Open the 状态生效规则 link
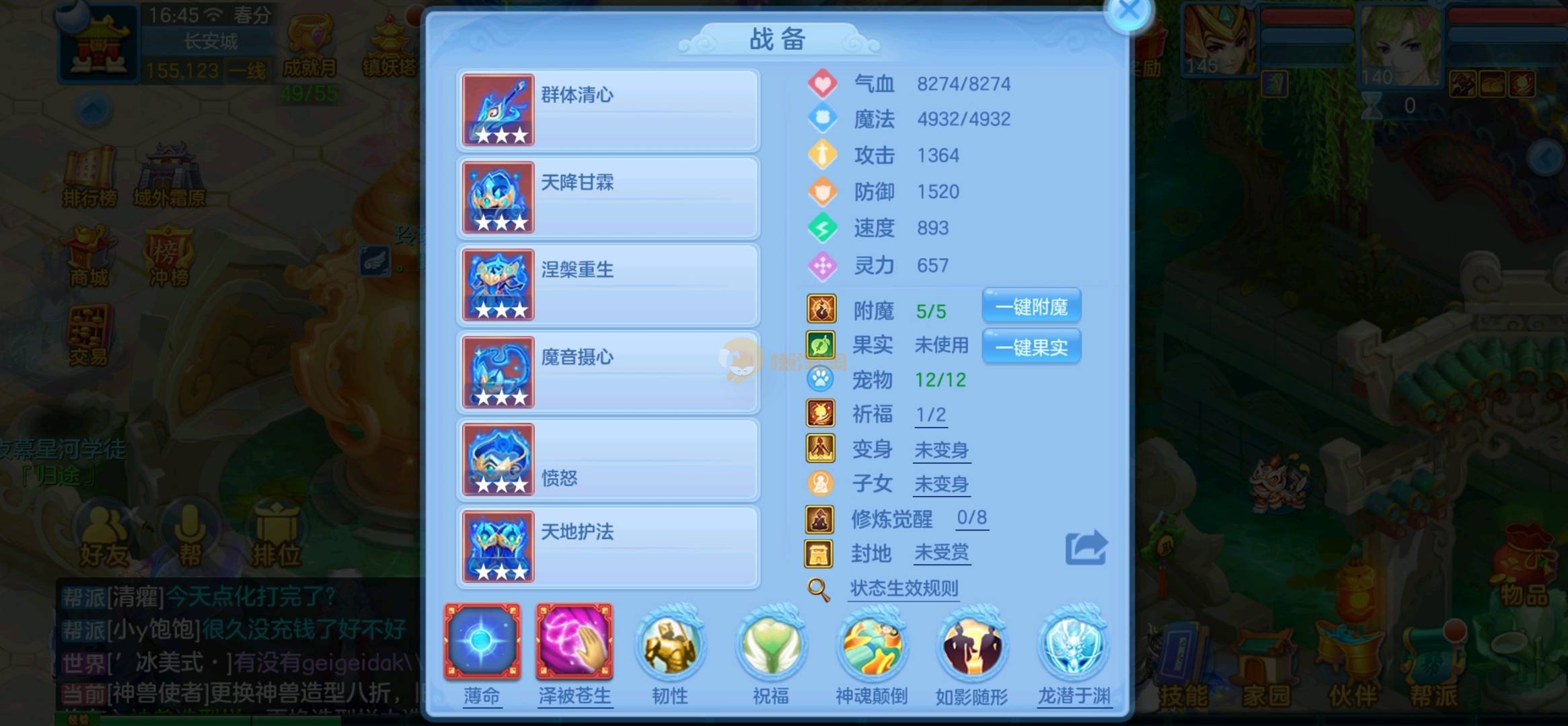 [x=903, y=589]
